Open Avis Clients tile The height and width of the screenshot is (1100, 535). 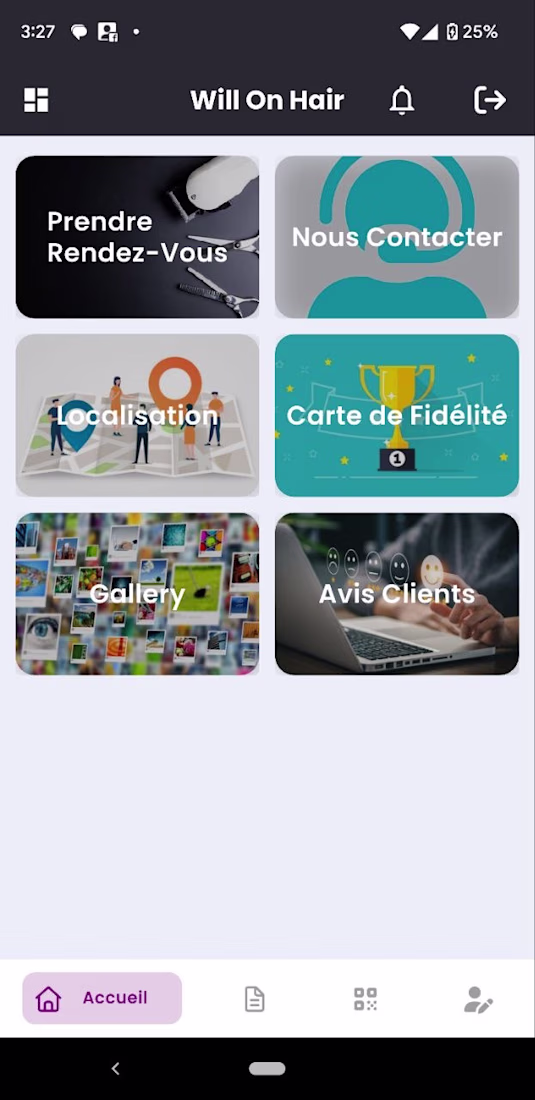397,594
